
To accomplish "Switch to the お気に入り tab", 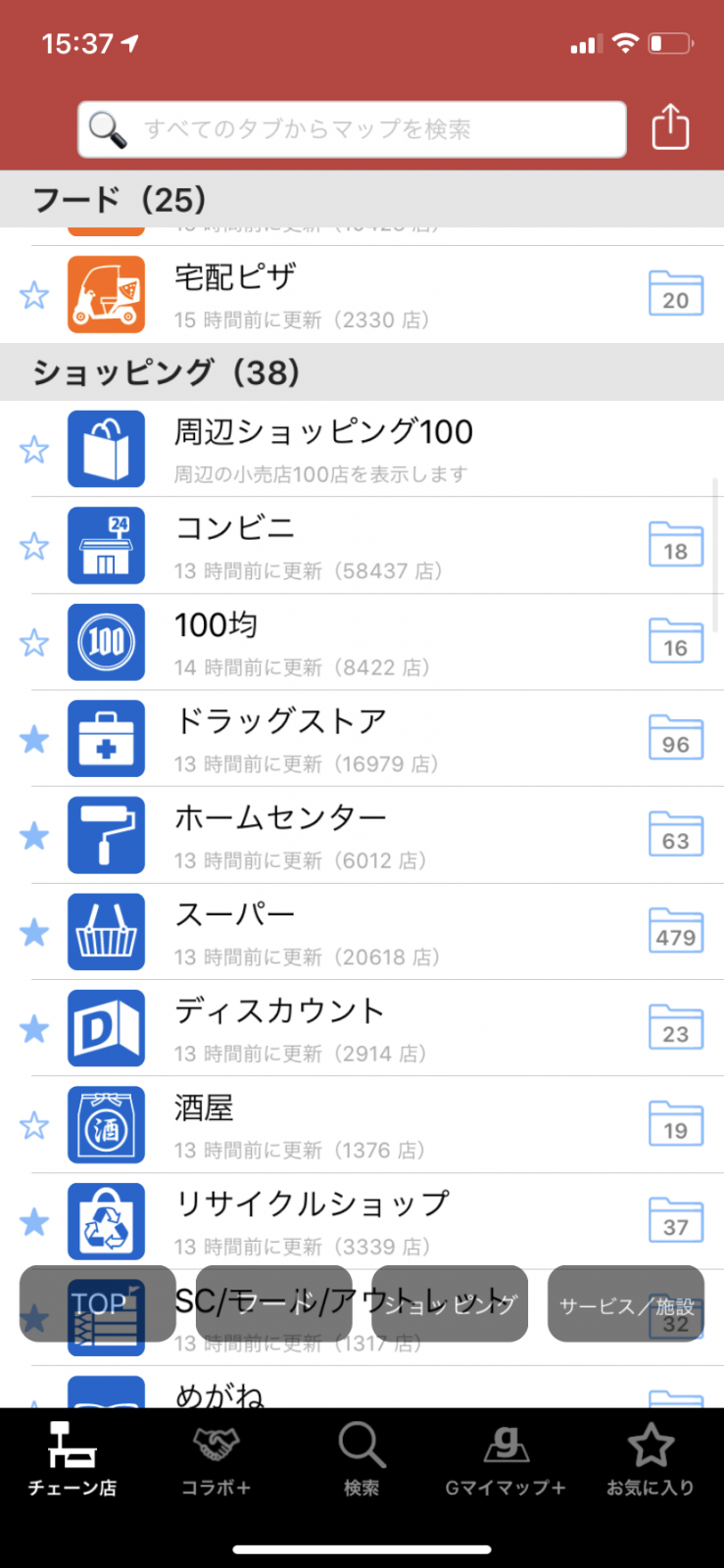I will click(x=651, y=1460).
